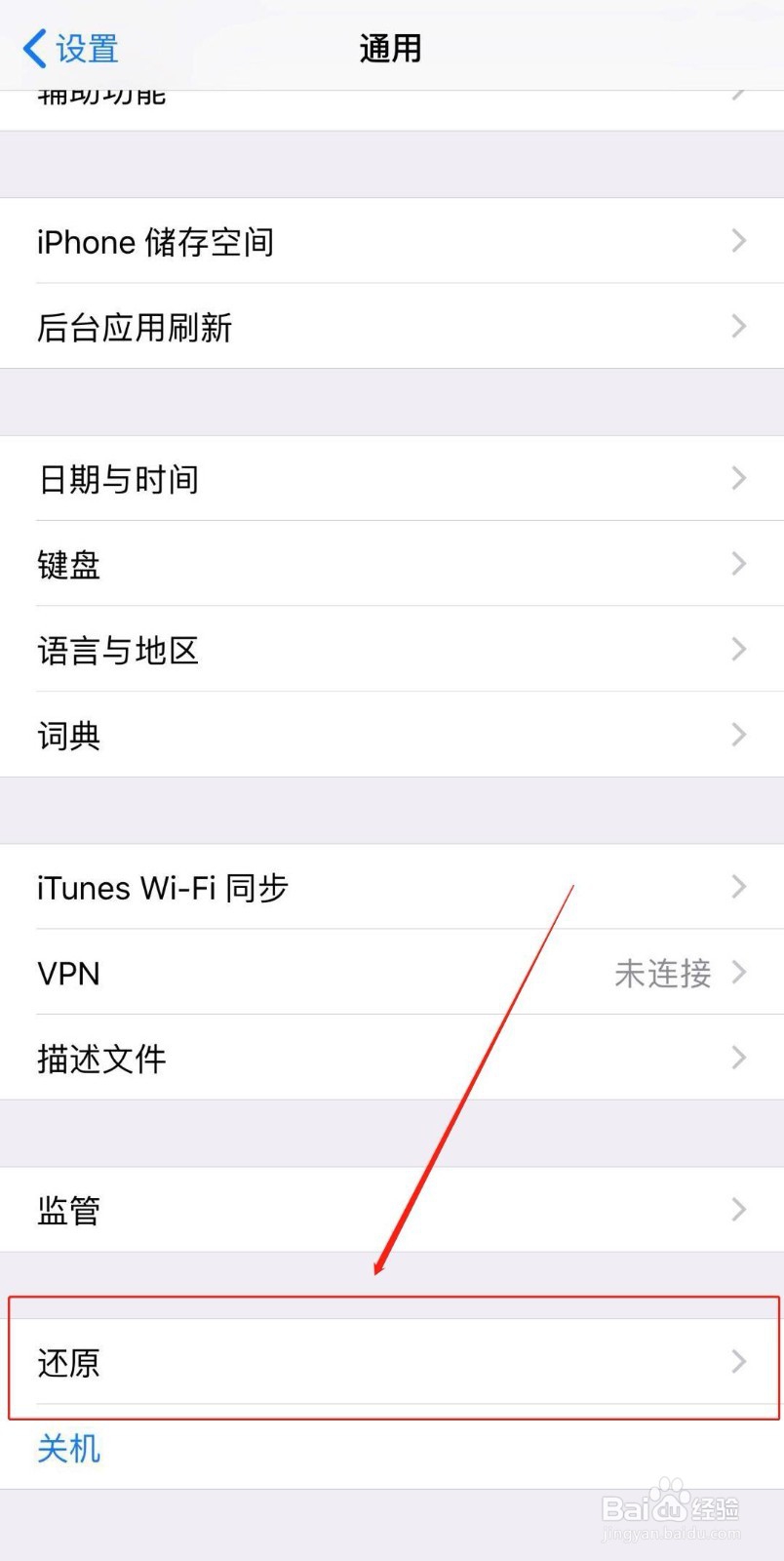Screen dimensions: 784x1561
Task: Select the 通用 title bar
Action: point(390,48)
